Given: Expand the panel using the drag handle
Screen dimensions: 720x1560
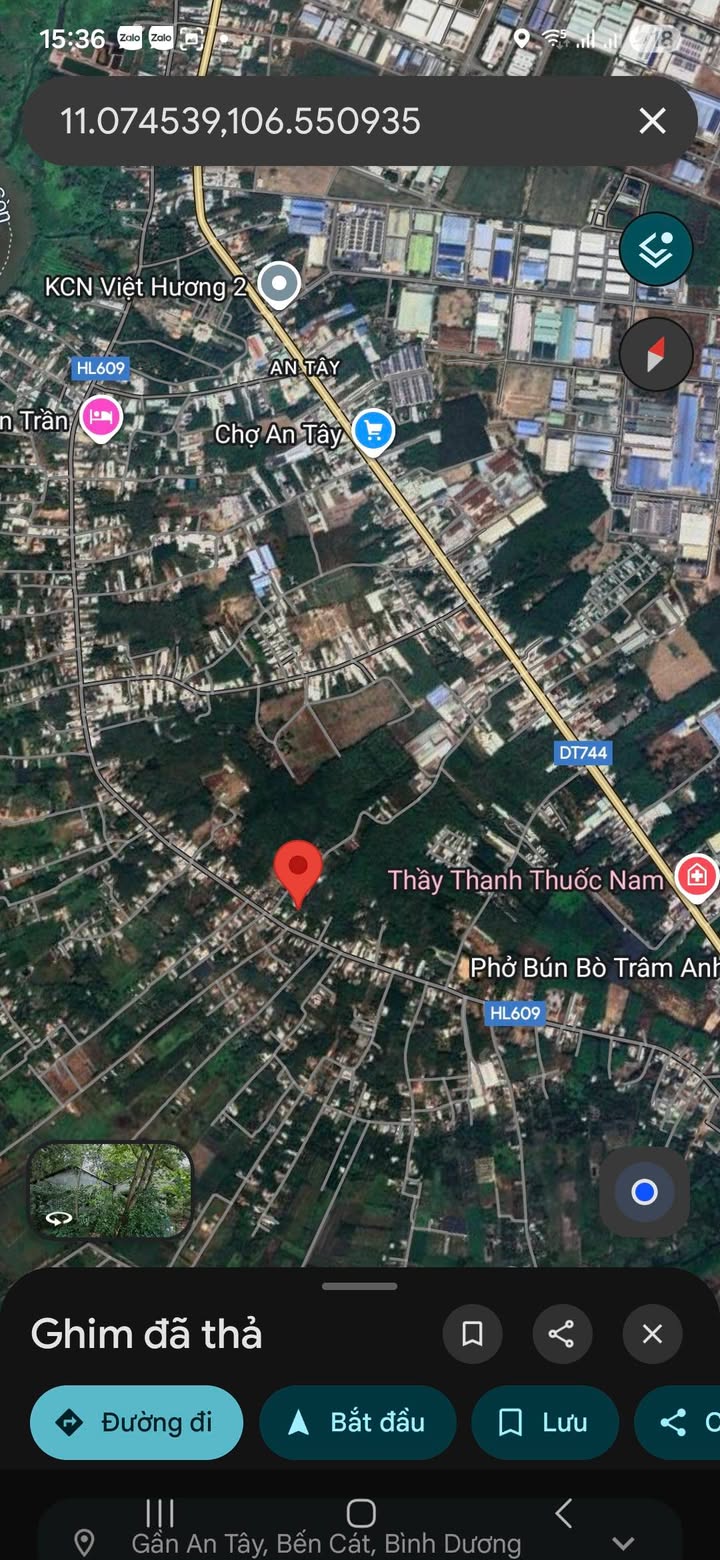Looking at the screenshot, I should (x=360, y=1286).
